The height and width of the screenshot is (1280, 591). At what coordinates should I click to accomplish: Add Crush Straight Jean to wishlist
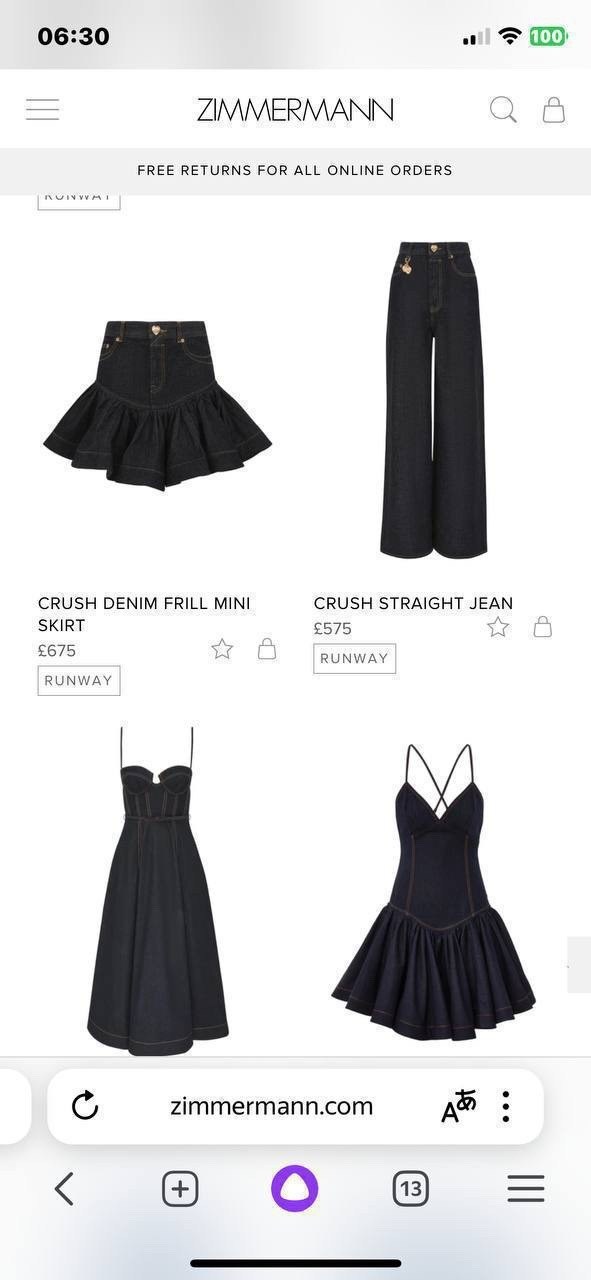[x=498, y=627]
